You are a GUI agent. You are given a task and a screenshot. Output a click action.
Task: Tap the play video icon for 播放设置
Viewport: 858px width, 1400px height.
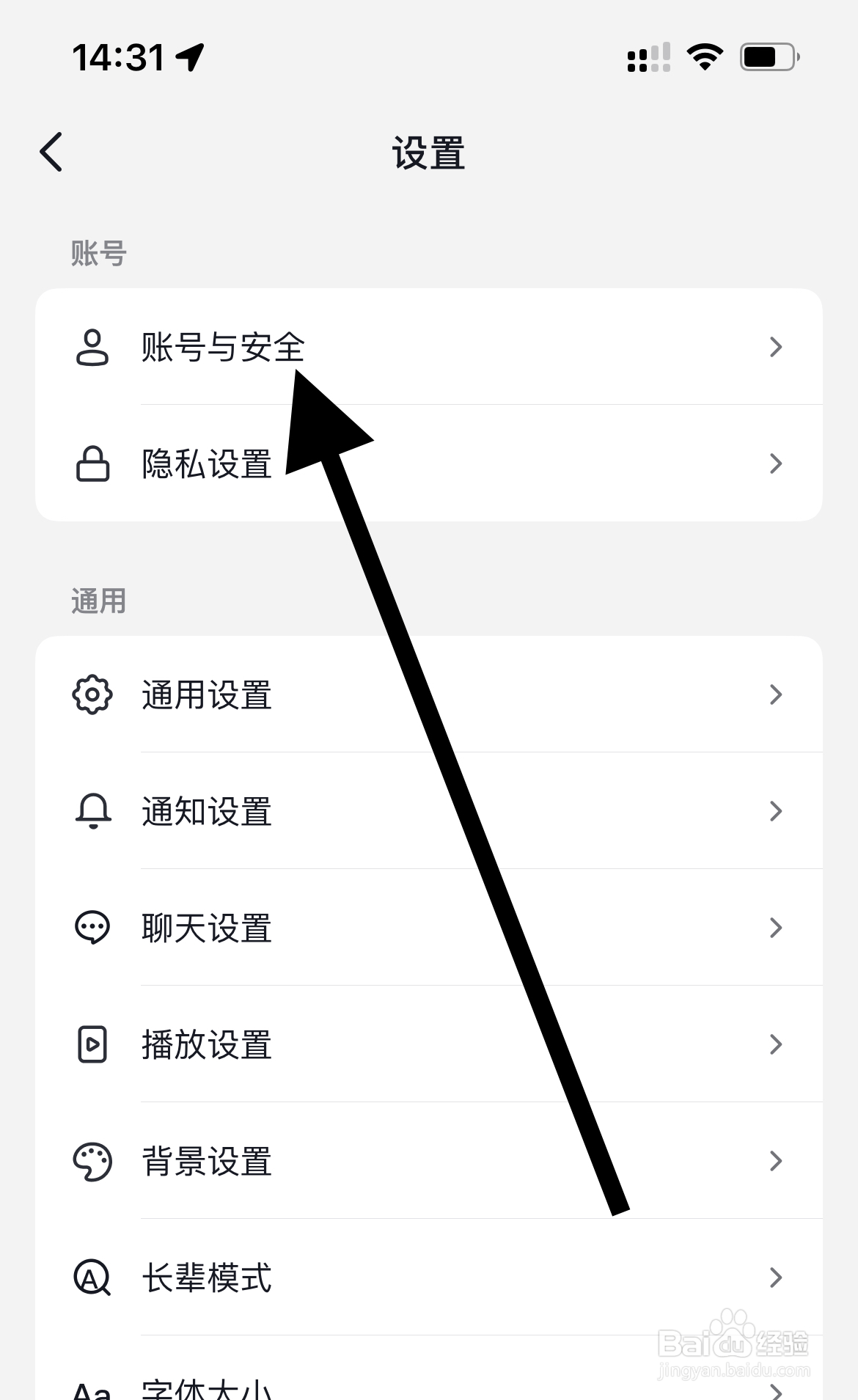[91, 1044]
